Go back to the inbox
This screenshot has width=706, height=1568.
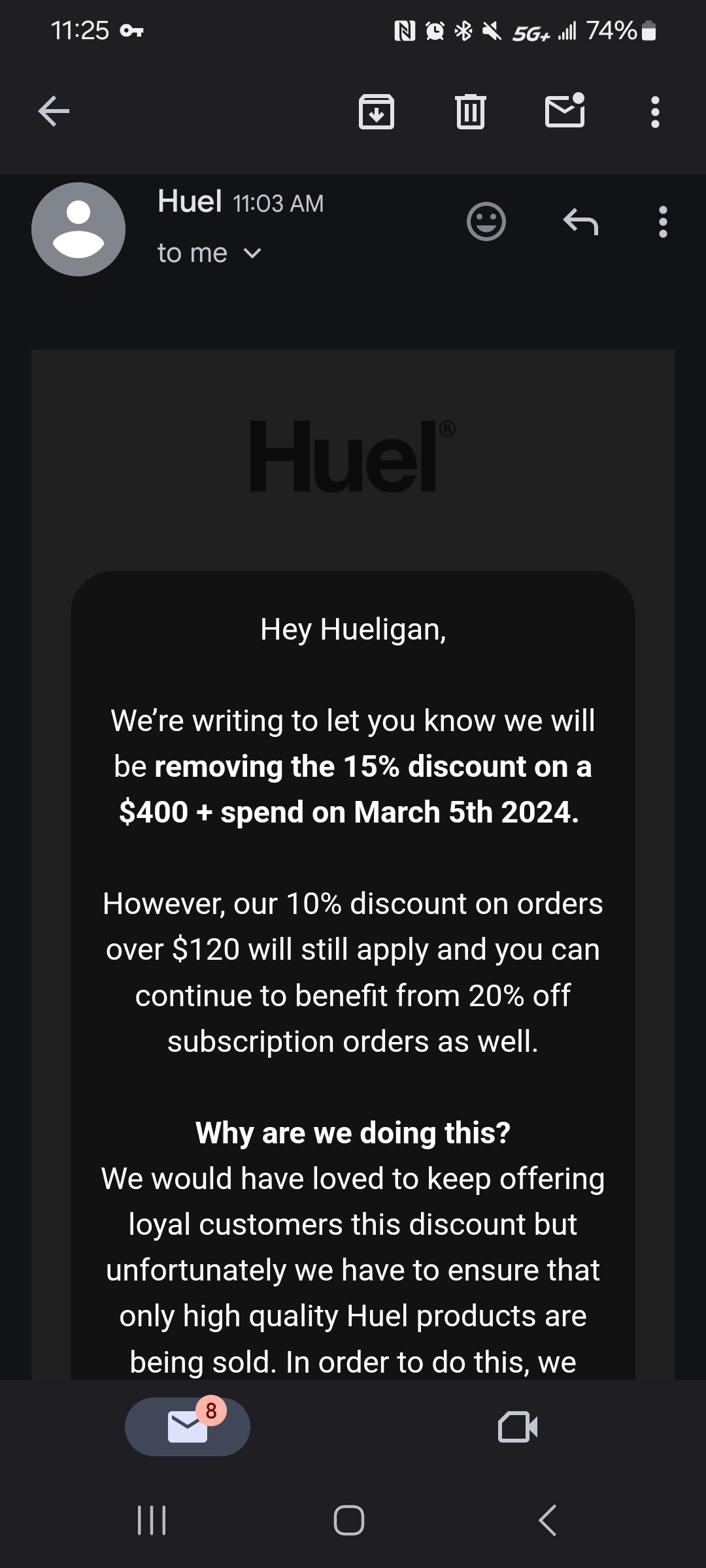54,111
